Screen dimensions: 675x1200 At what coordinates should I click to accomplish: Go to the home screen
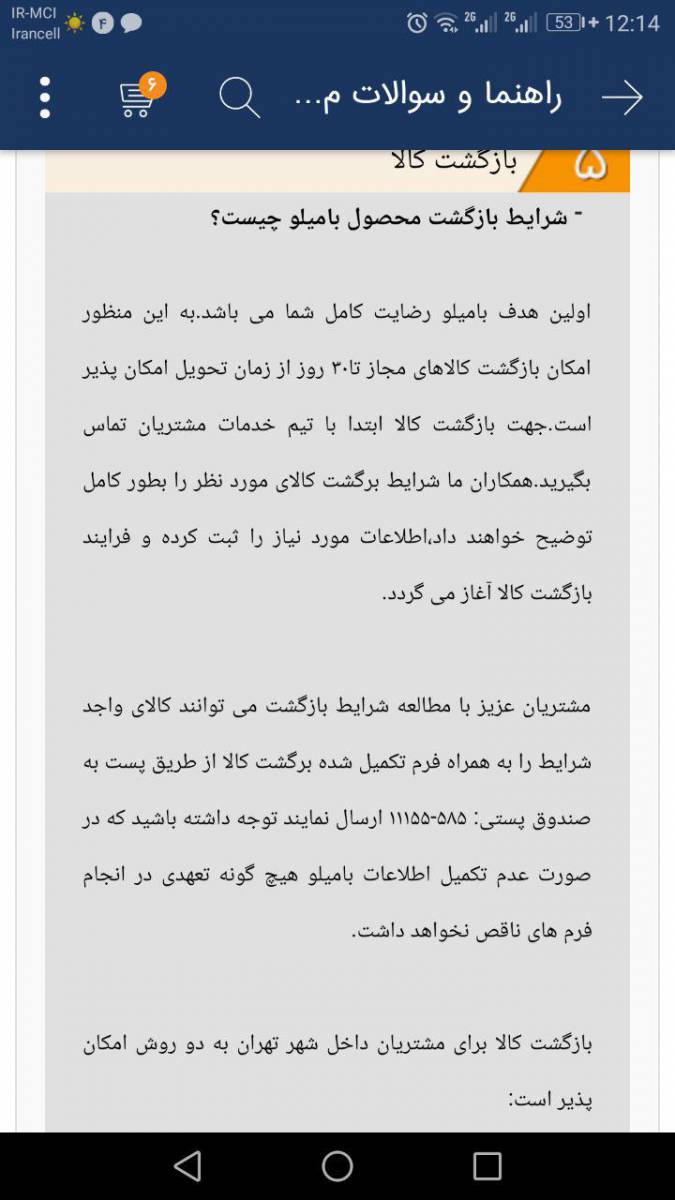pyautogui.click(x=337, y=1166)
